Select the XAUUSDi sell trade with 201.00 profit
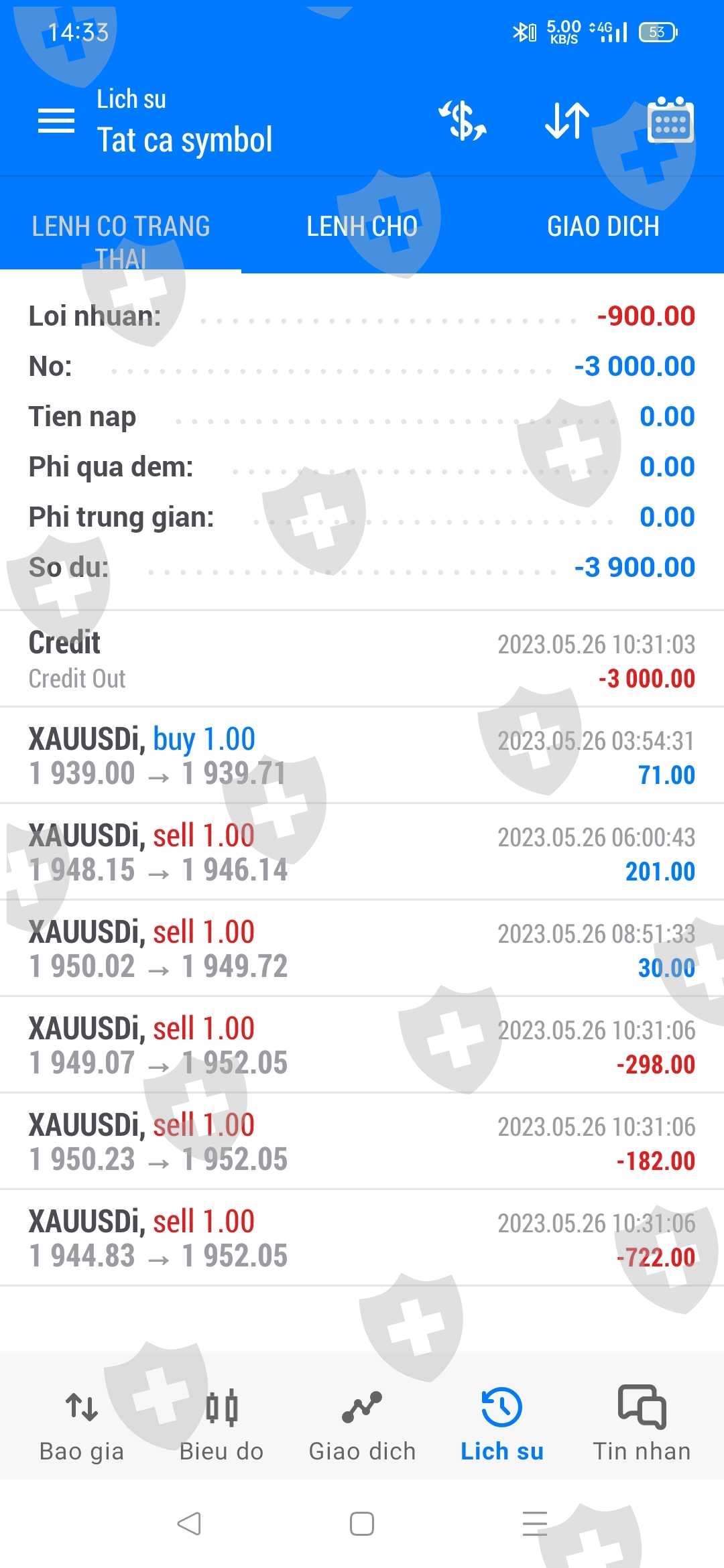Image resolution: width=724 pixels, height=1568 pixels. click(x=362, y=852)
